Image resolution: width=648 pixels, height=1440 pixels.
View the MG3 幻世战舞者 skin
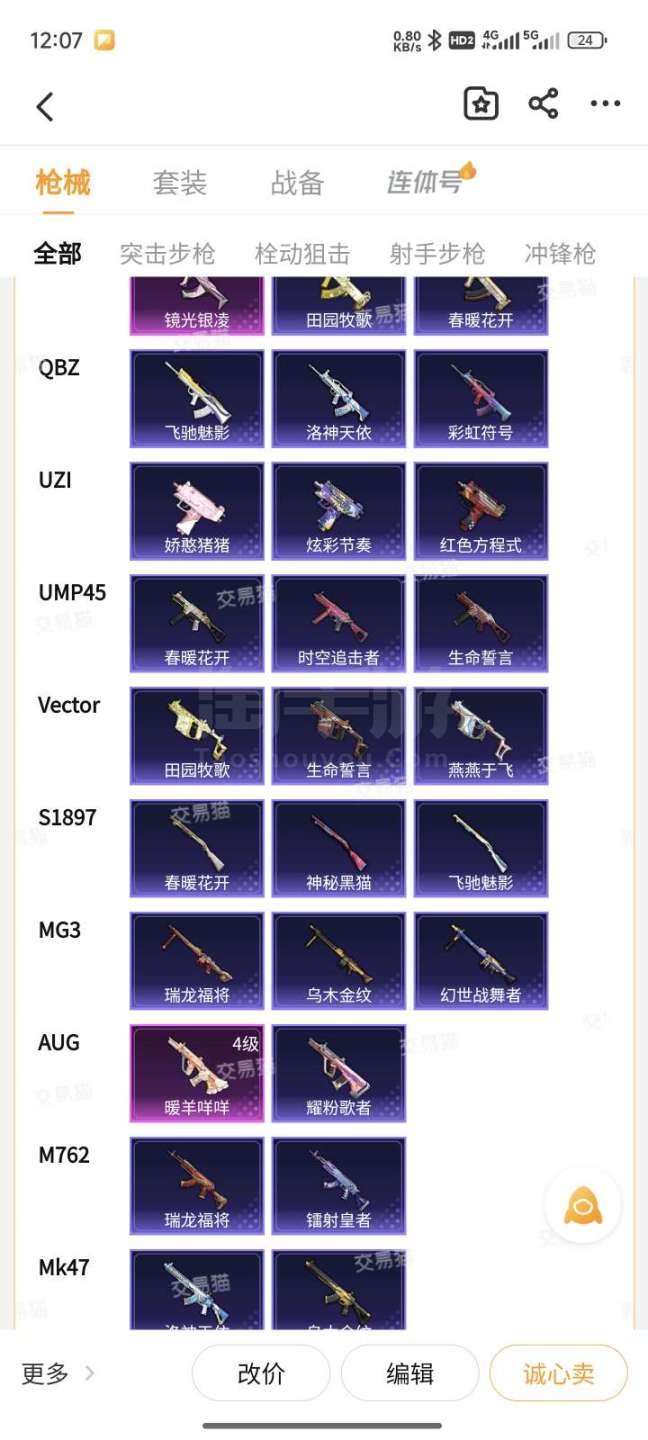click(481, 961)
